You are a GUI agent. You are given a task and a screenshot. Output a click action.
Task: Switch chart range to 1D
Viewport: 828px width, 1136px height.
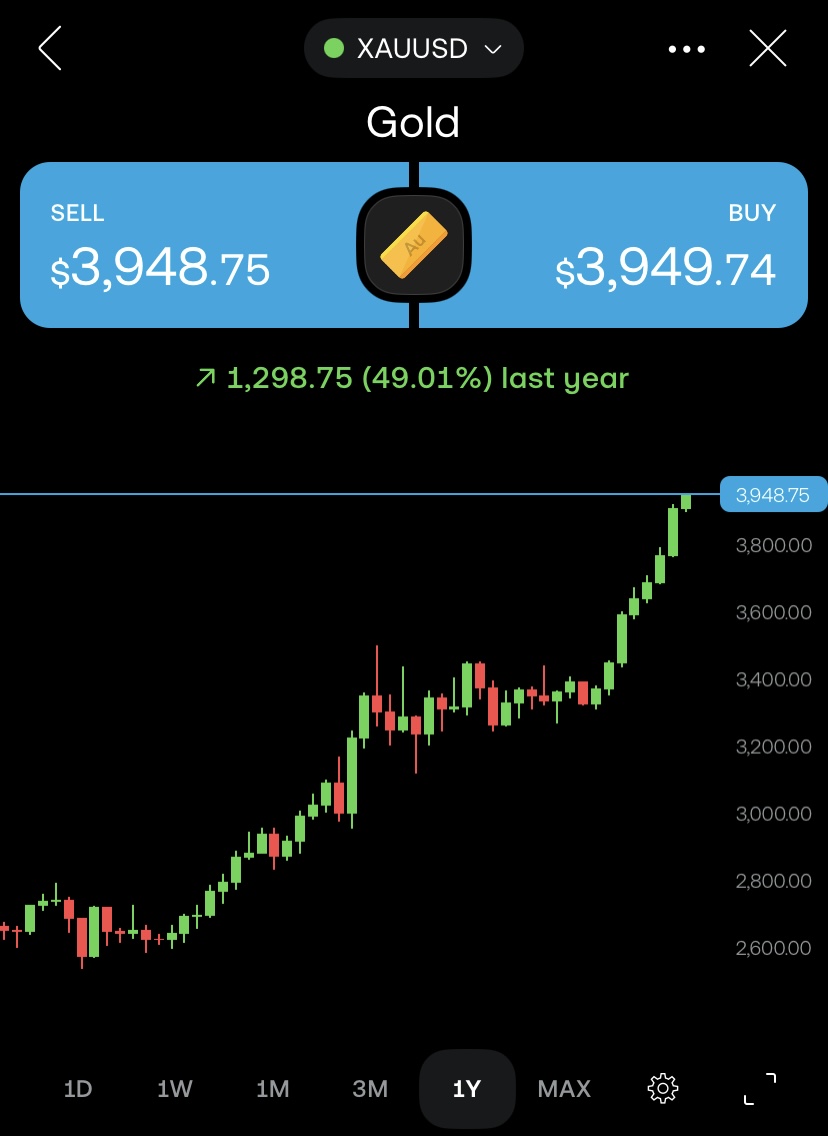(78, 1089)
